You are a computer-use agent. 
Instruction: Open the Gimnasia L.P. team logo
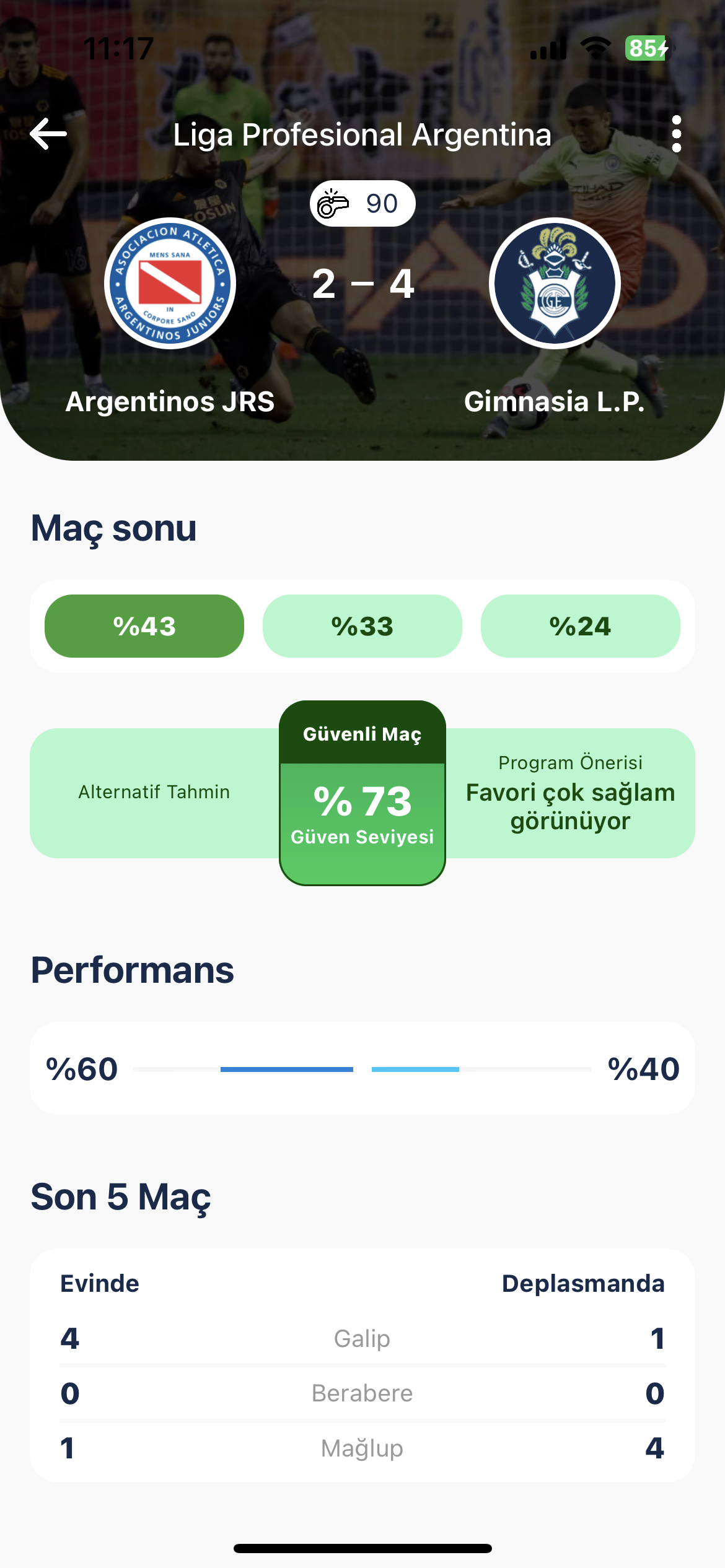(555, 284)
